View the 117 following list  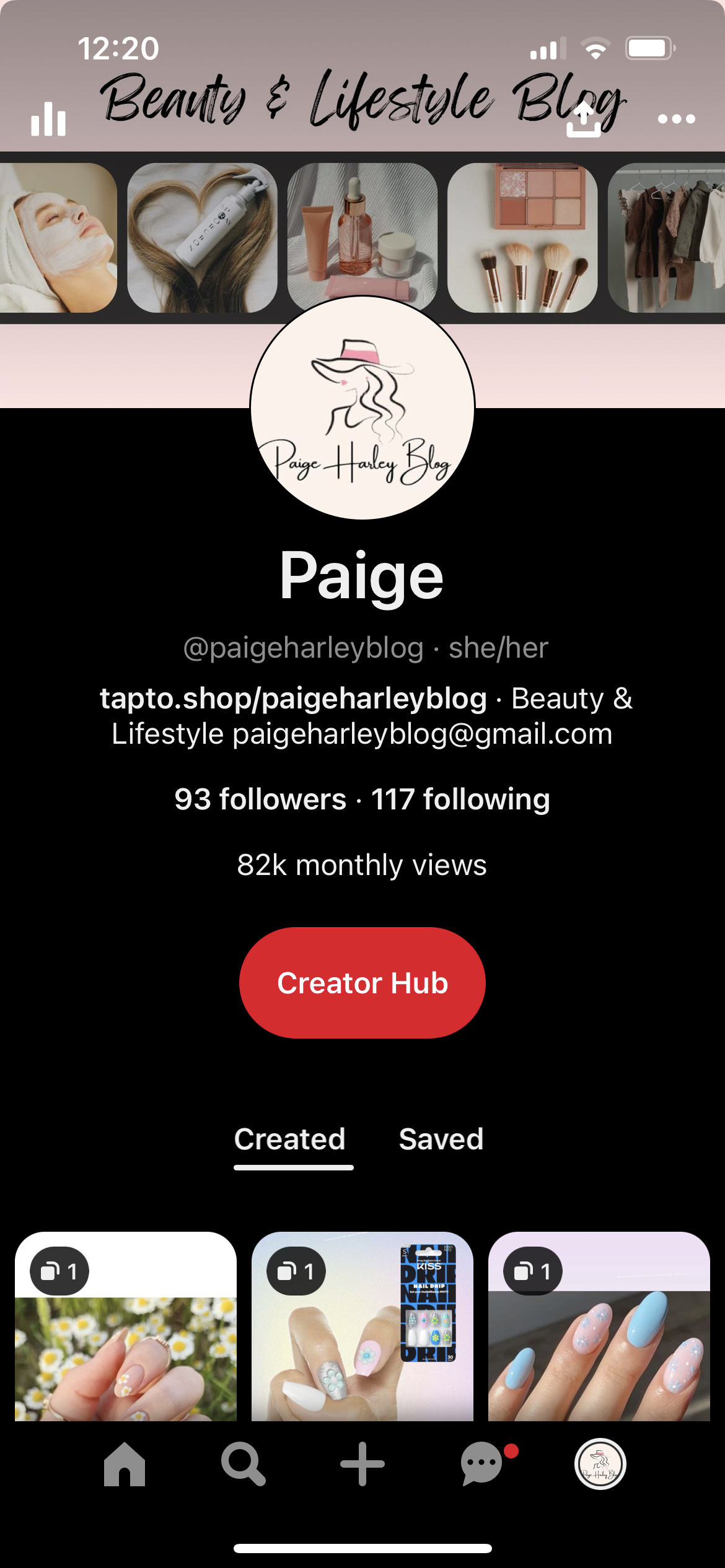[460, 799]
